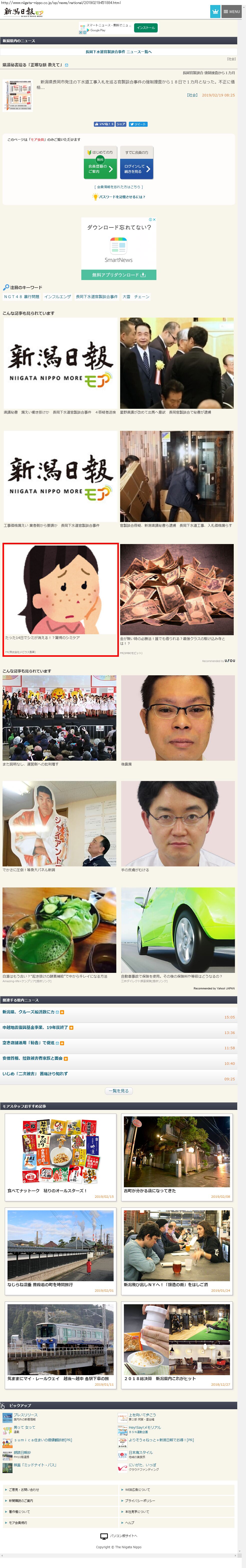This screenshot has height=1568, width=246.
Task: Tap the crown icon in the header
Action: [215, 12]
